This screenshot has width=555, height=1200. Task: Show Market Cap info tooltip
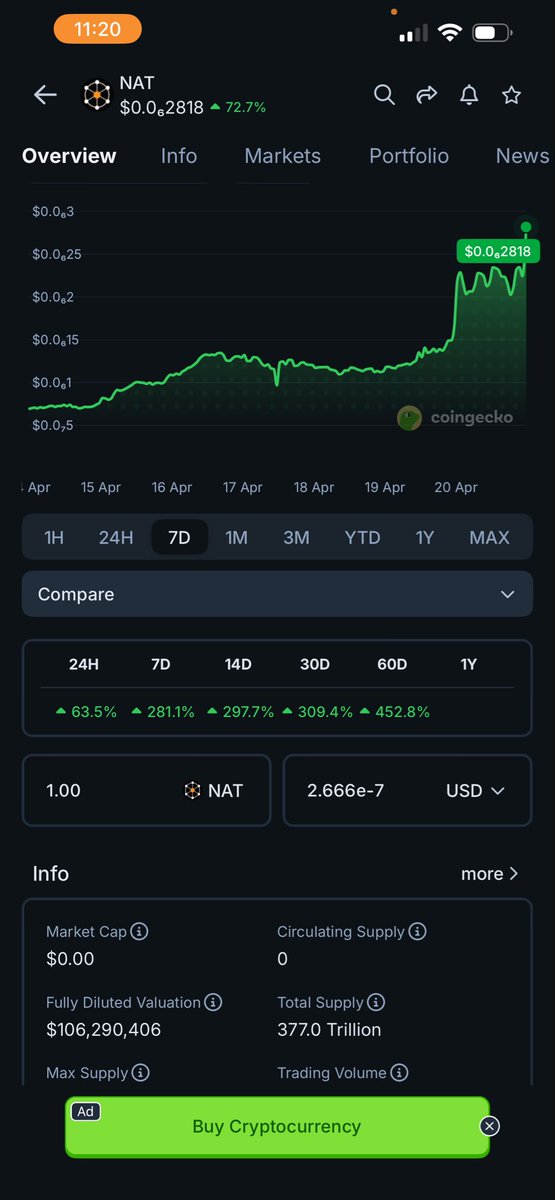[140, 931]
